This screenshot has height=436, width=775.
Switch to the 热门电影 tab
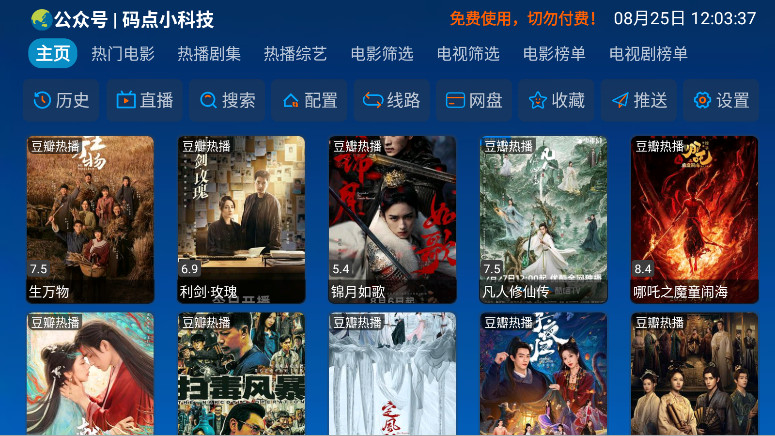tap(122, 54)
